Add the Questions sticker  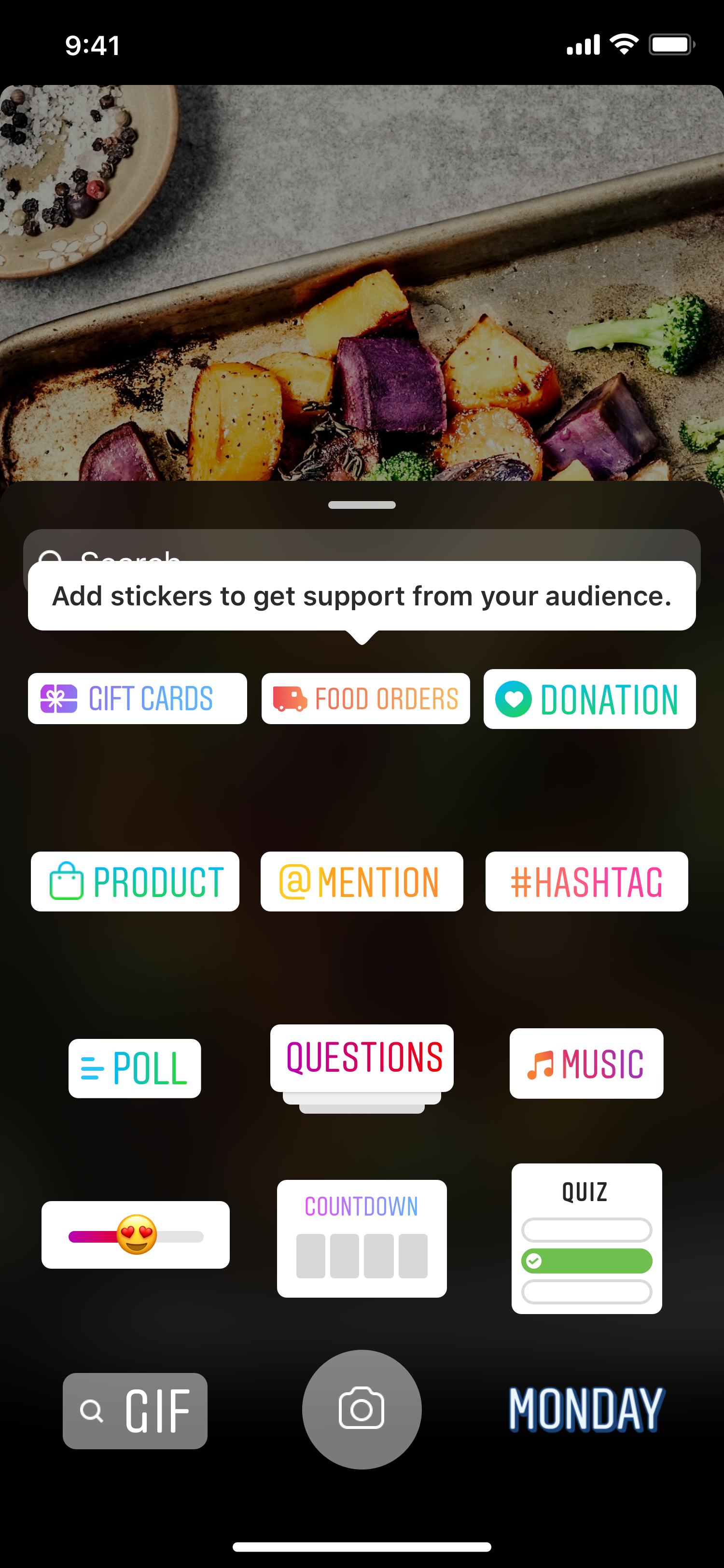point(362,1059)
